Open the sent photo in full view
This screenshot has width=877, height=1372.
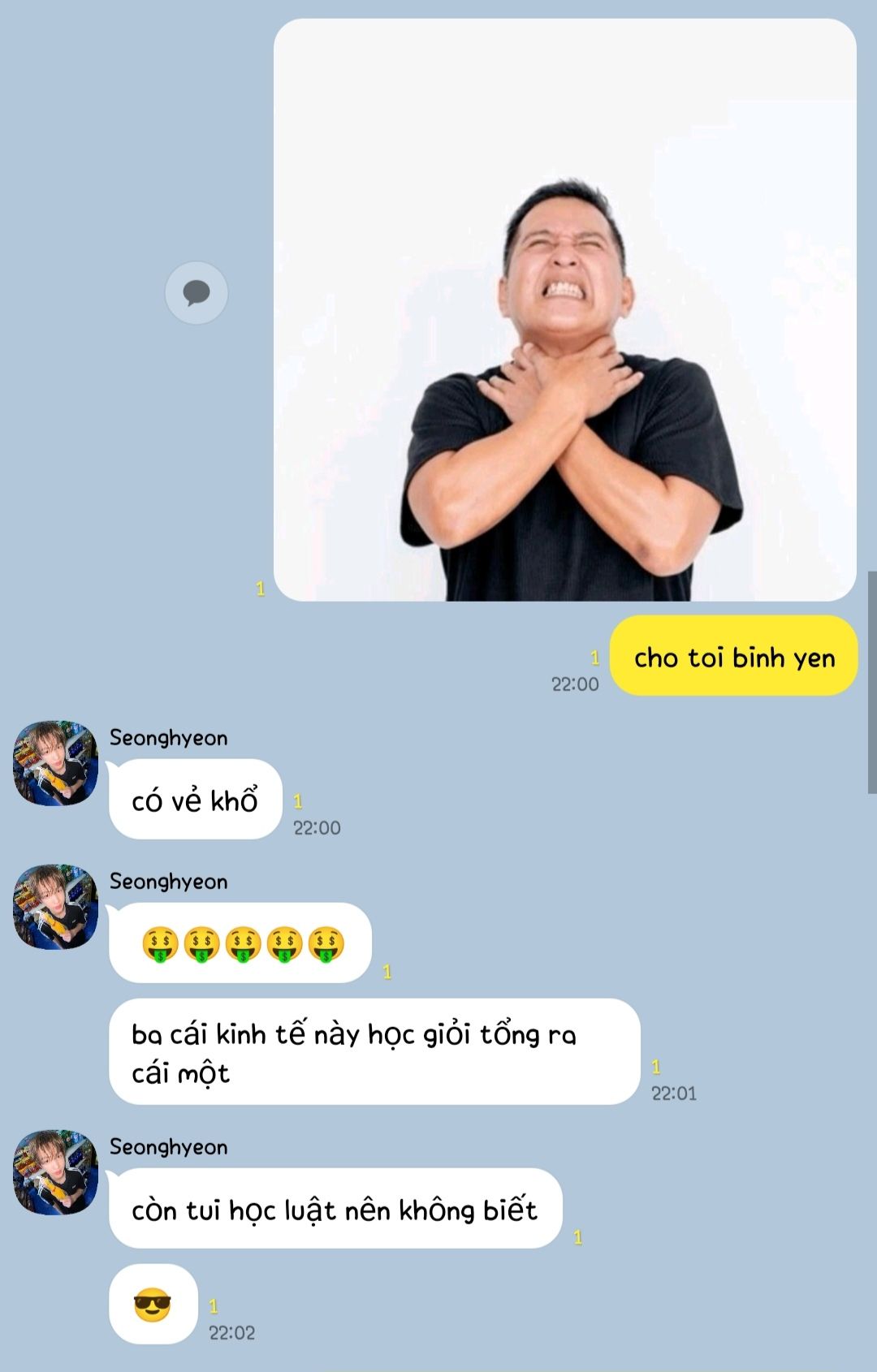coord(565,310)
